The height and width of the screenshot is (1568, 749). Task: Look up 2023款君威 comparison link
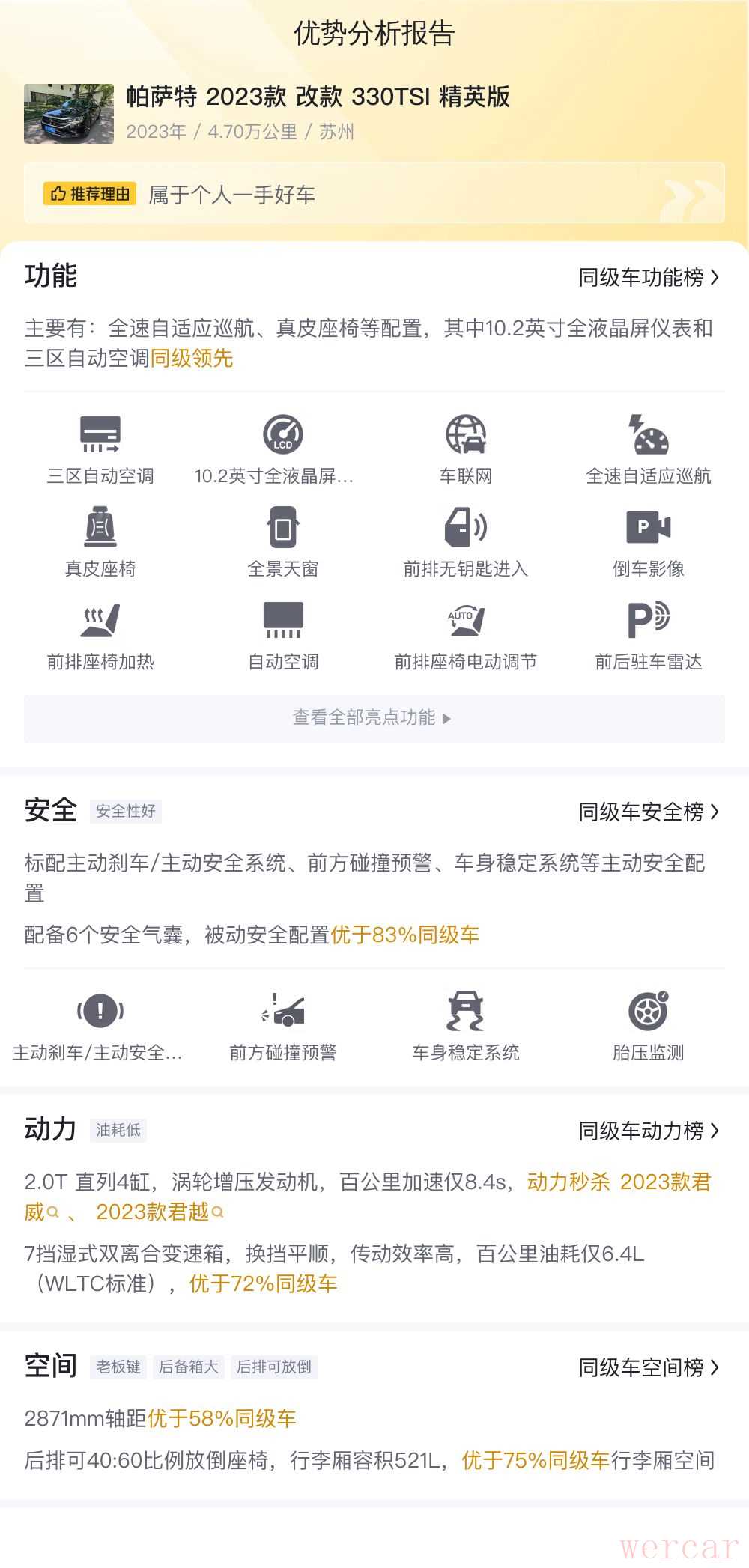(665, 1182)
